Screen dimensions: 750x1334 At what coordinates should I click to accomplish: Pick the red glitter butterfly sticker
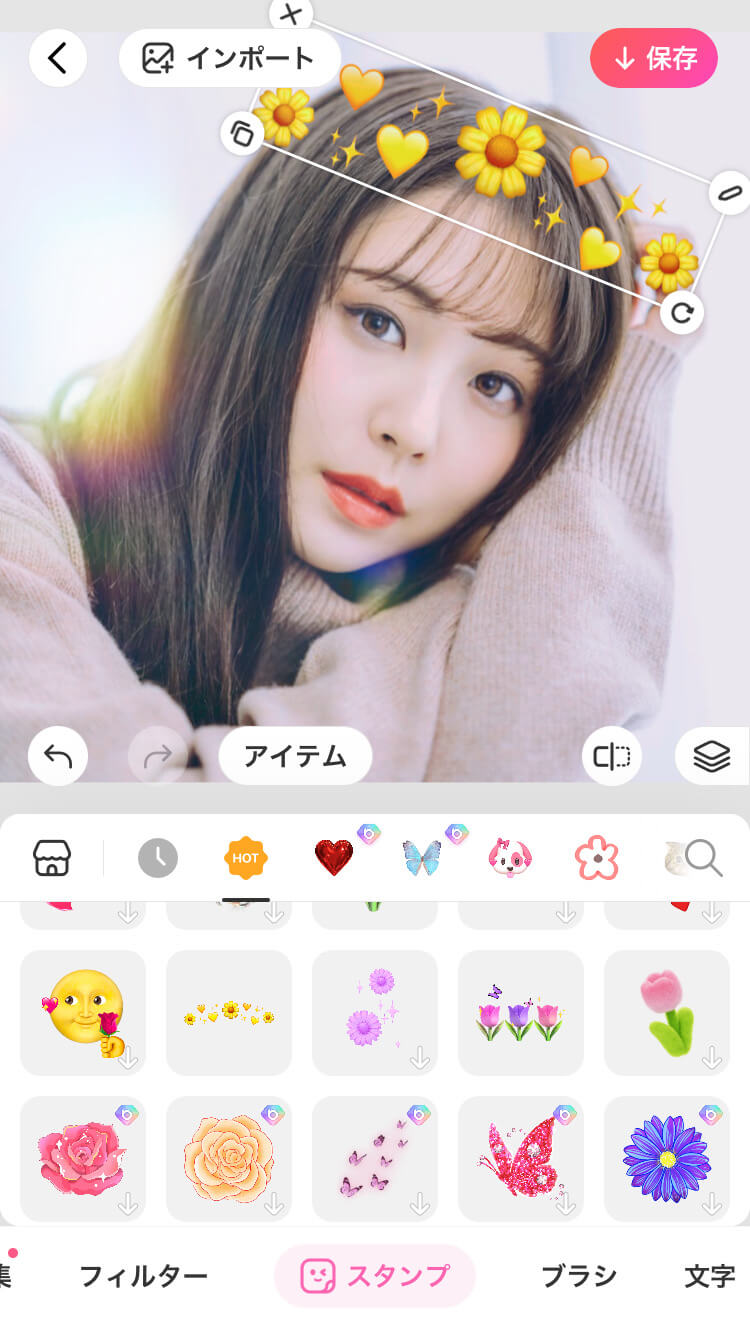[521, 1158]
